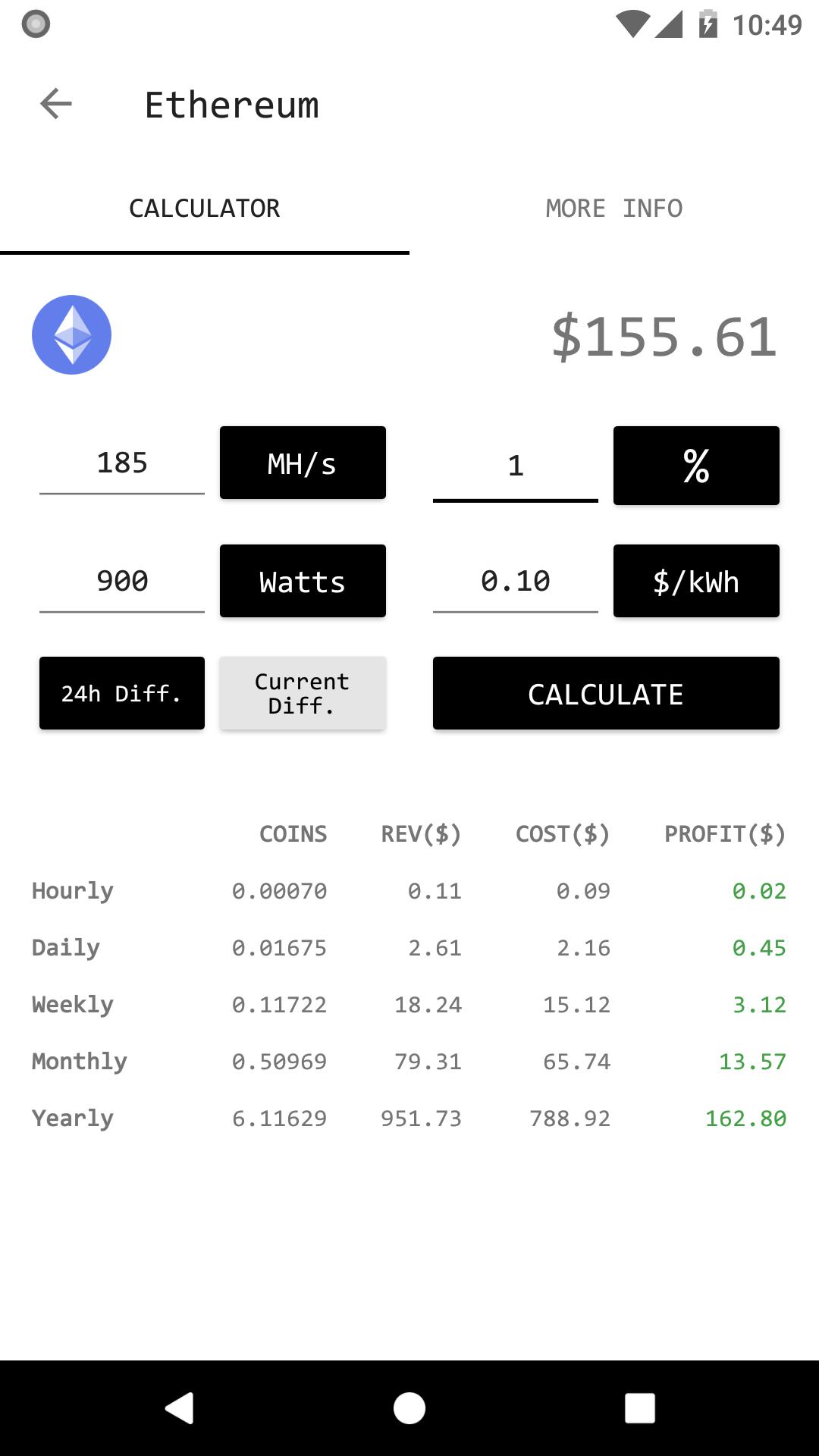Edit the power field showing 900

(122, 581)
